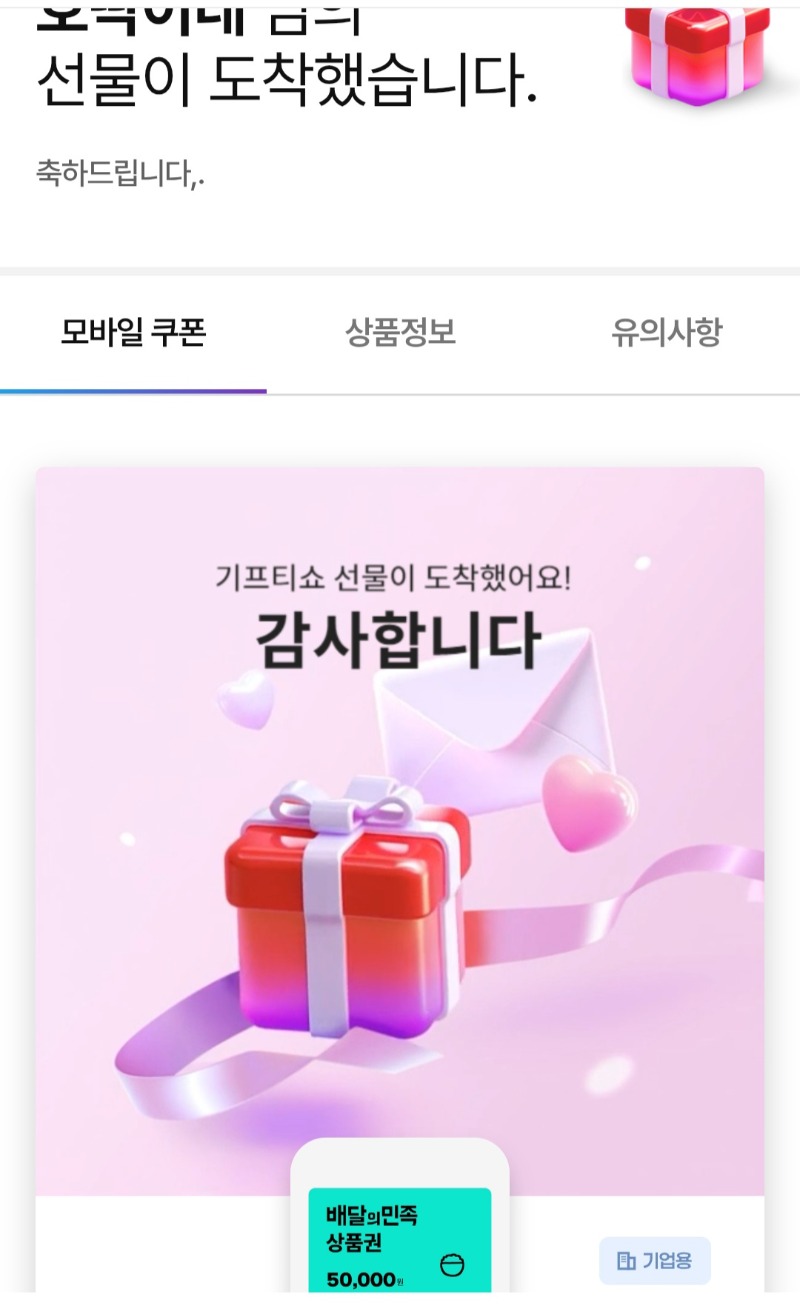Viewport: 800px width, 1306px height.
Task: Open the 상품정보 tab
Action: tap(400, 333)
